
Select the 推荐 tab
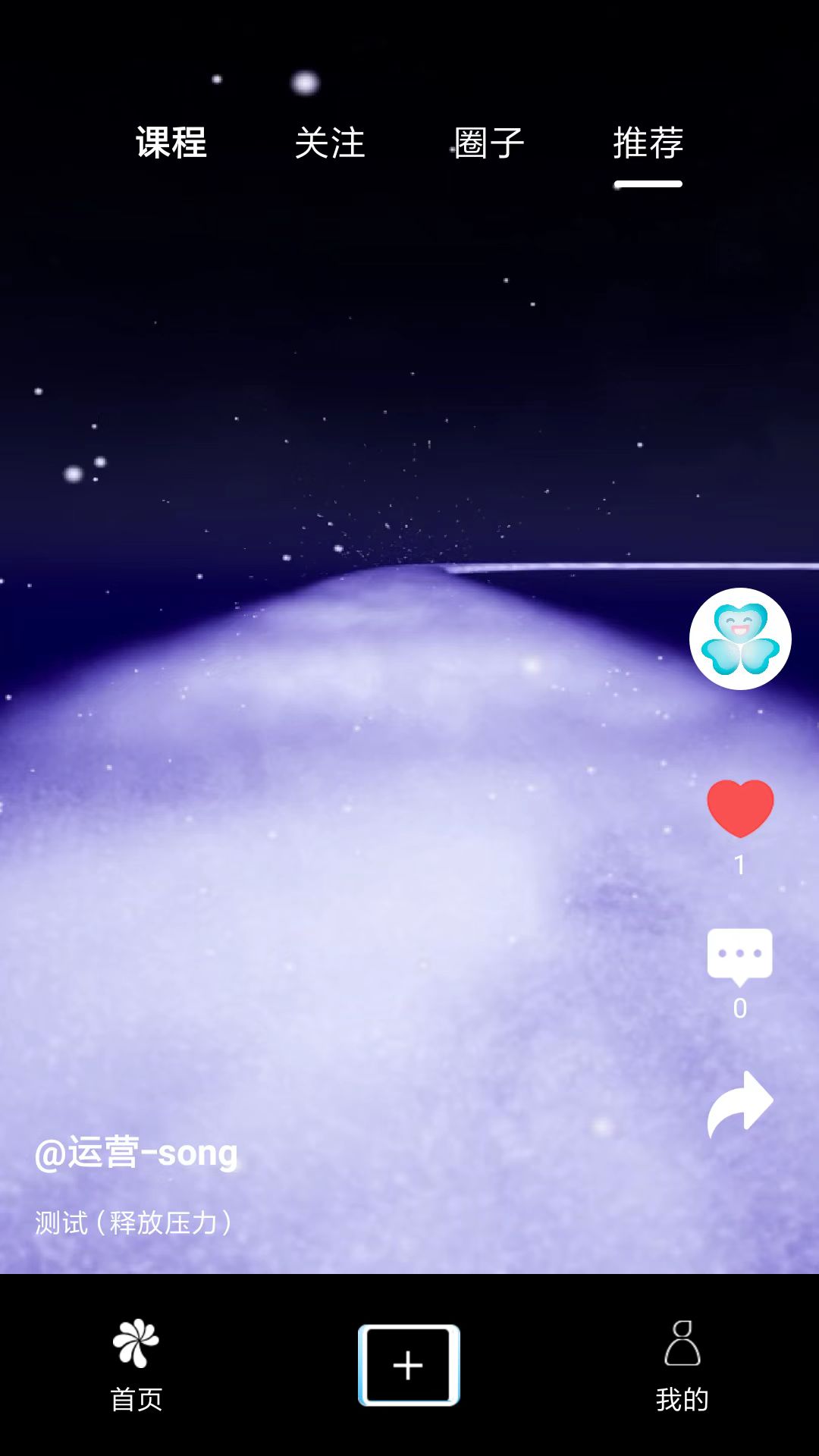pos(648,143)
